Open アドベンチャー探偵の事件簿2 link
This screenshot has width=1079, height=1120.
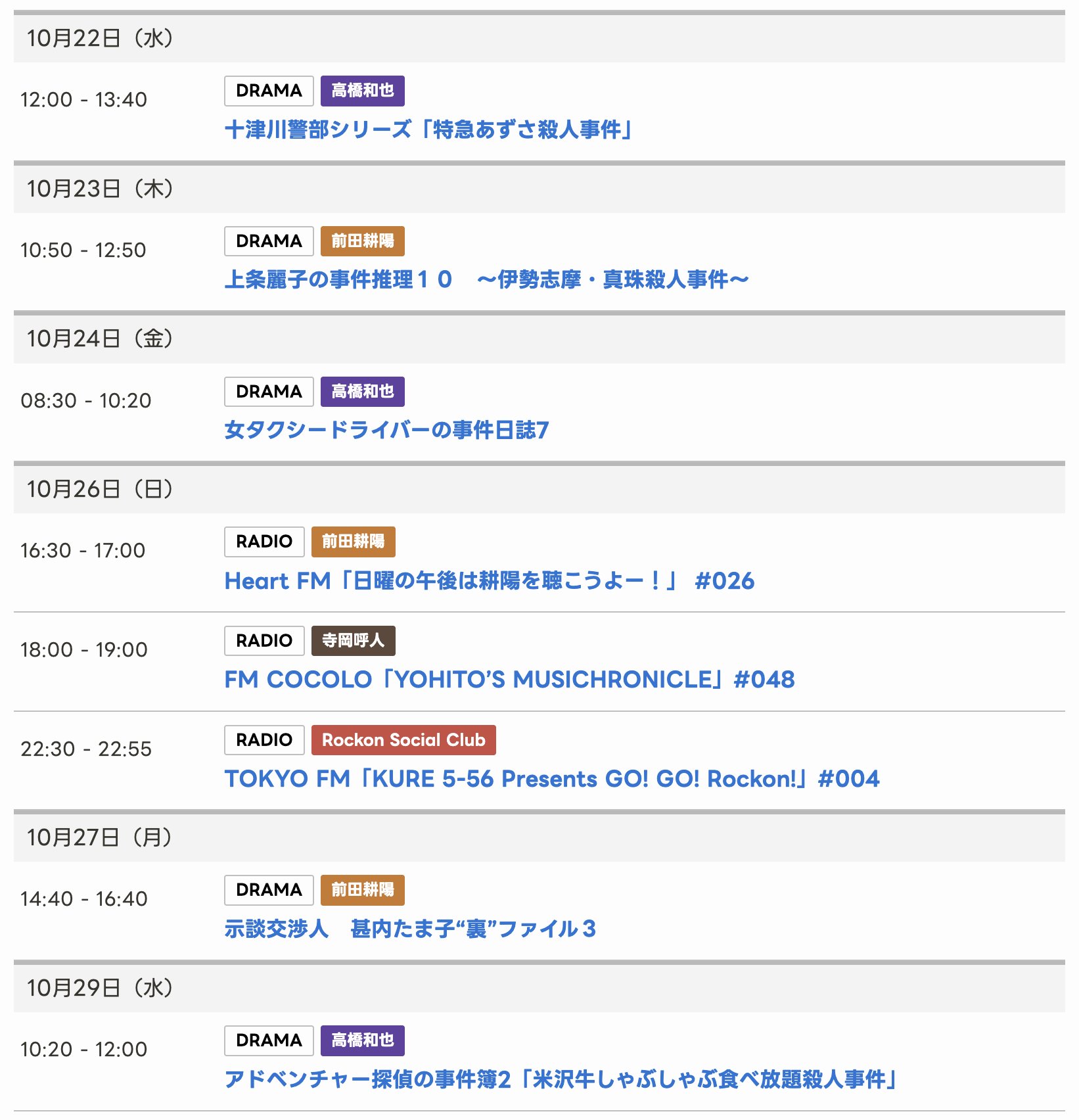561,1079
